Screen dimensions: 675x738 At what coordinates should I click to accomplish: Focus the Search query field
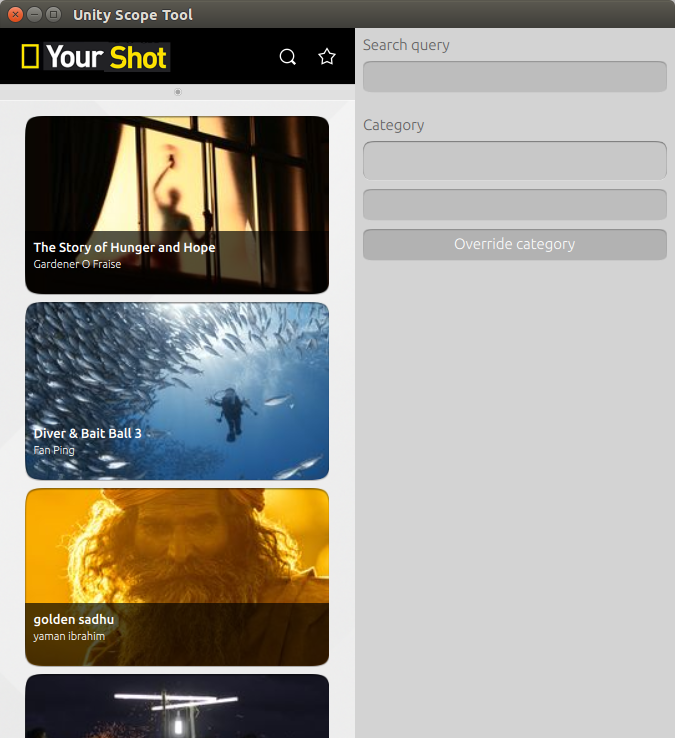(514, 76)
